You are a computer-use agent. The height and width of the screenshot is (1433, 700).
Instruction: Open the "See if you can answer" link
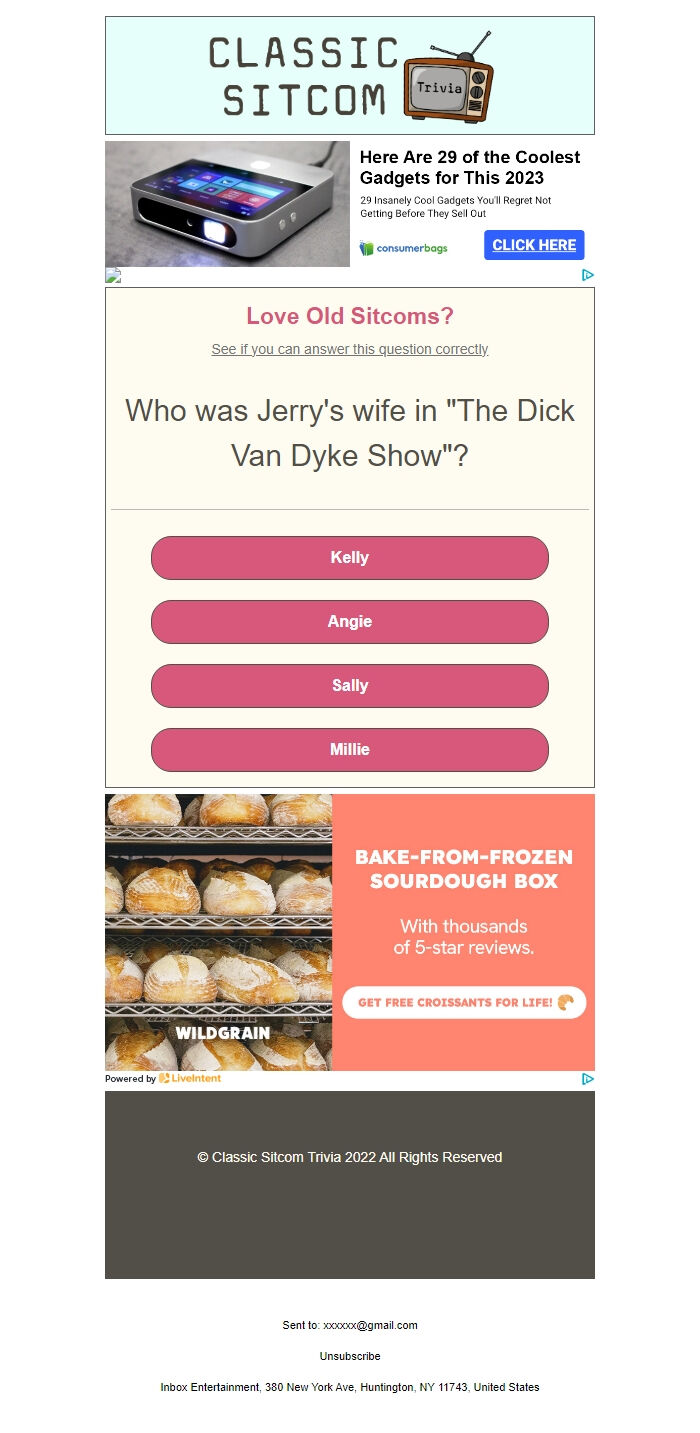pyautogui.click(x=349, y=349)
